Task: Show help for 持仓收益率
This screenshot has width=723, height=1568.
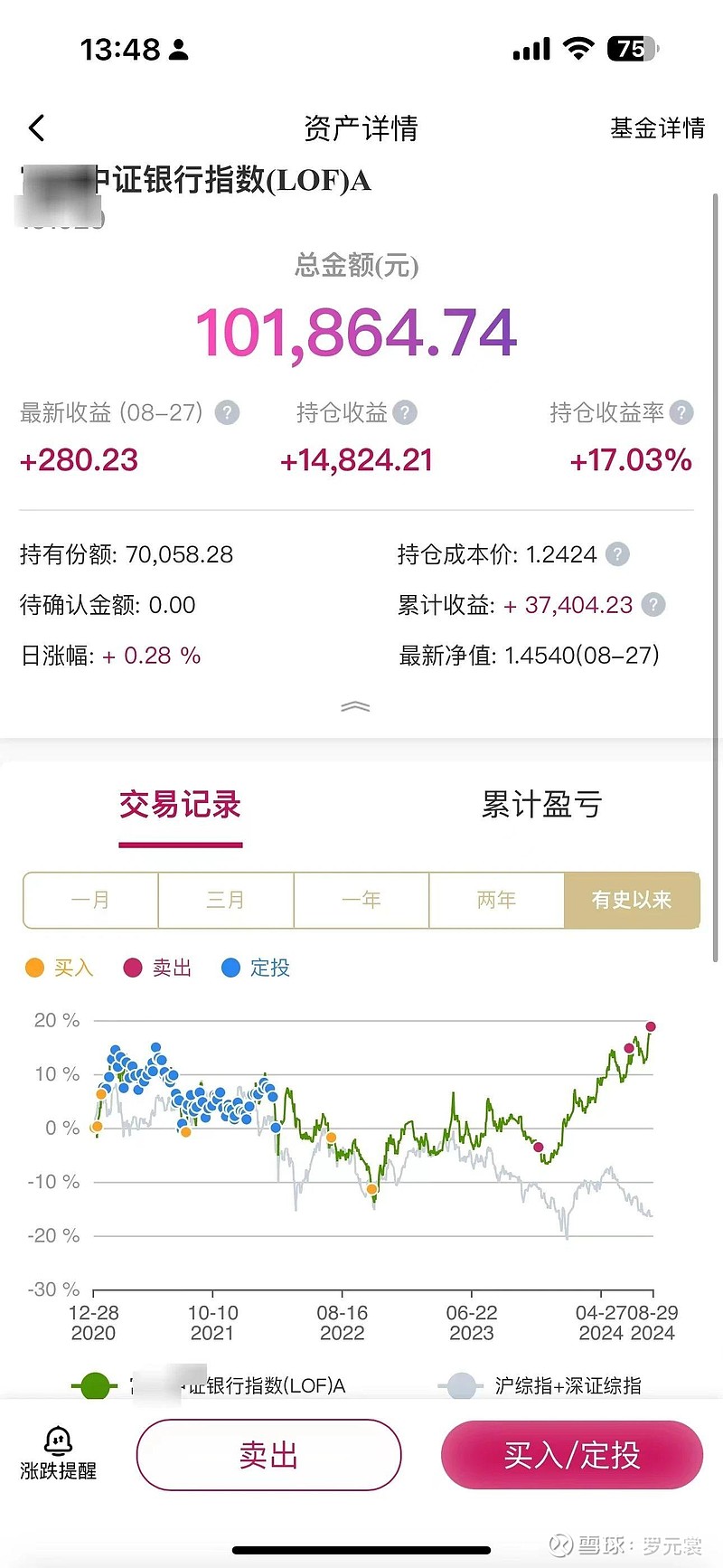Action: [681, 413]
